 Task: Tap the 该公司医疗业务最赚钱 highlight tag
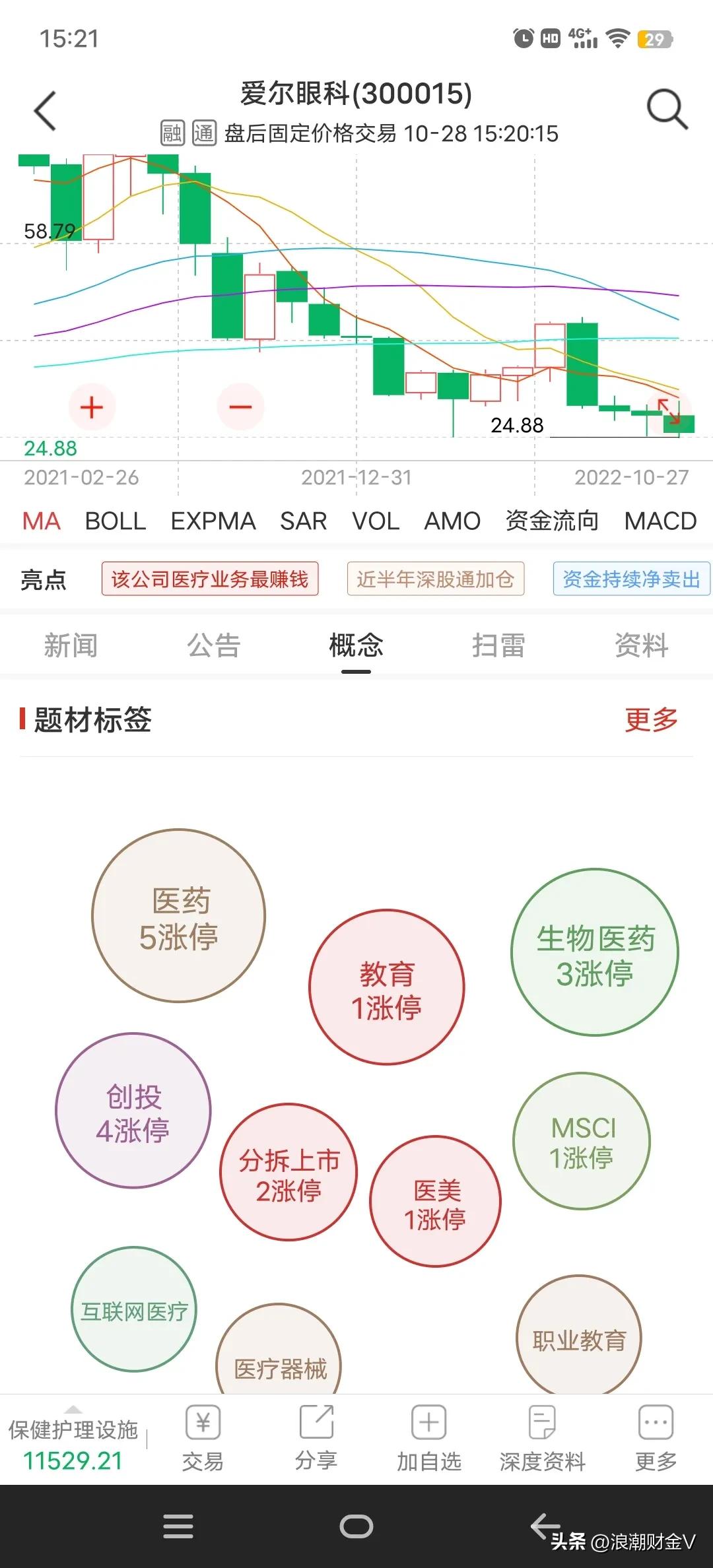pos(212,579)
